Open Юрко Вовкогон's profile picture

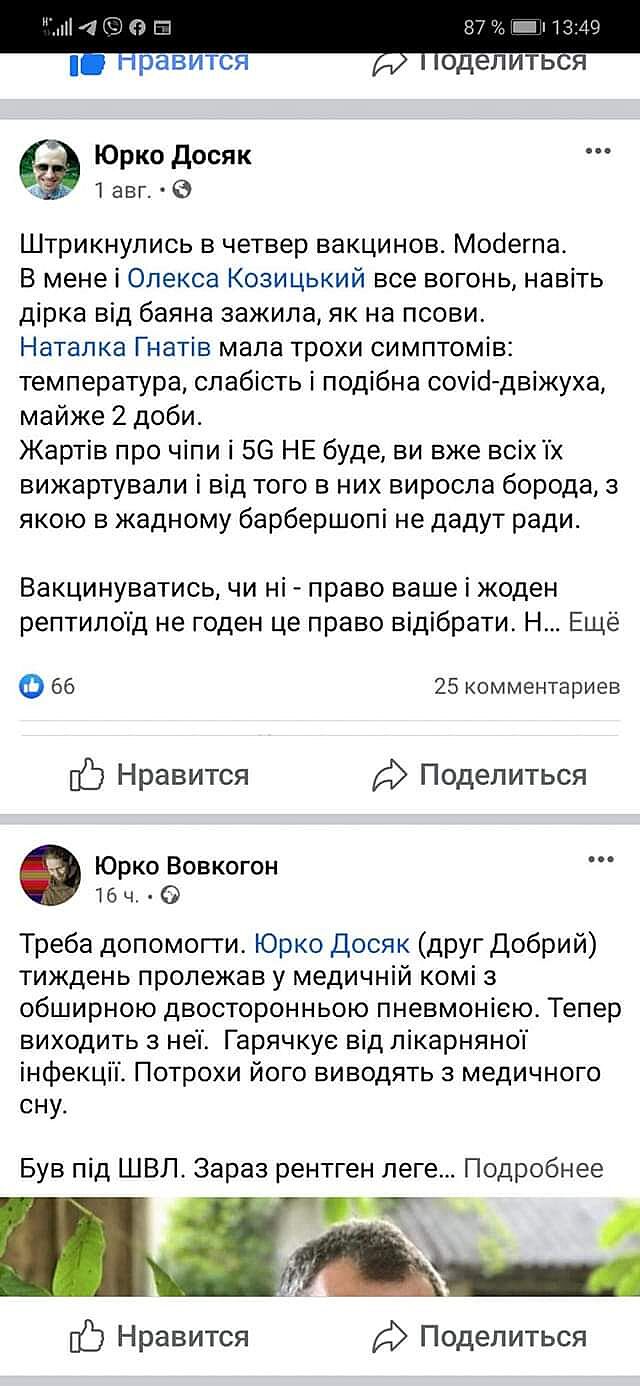(x=49, y=876)
